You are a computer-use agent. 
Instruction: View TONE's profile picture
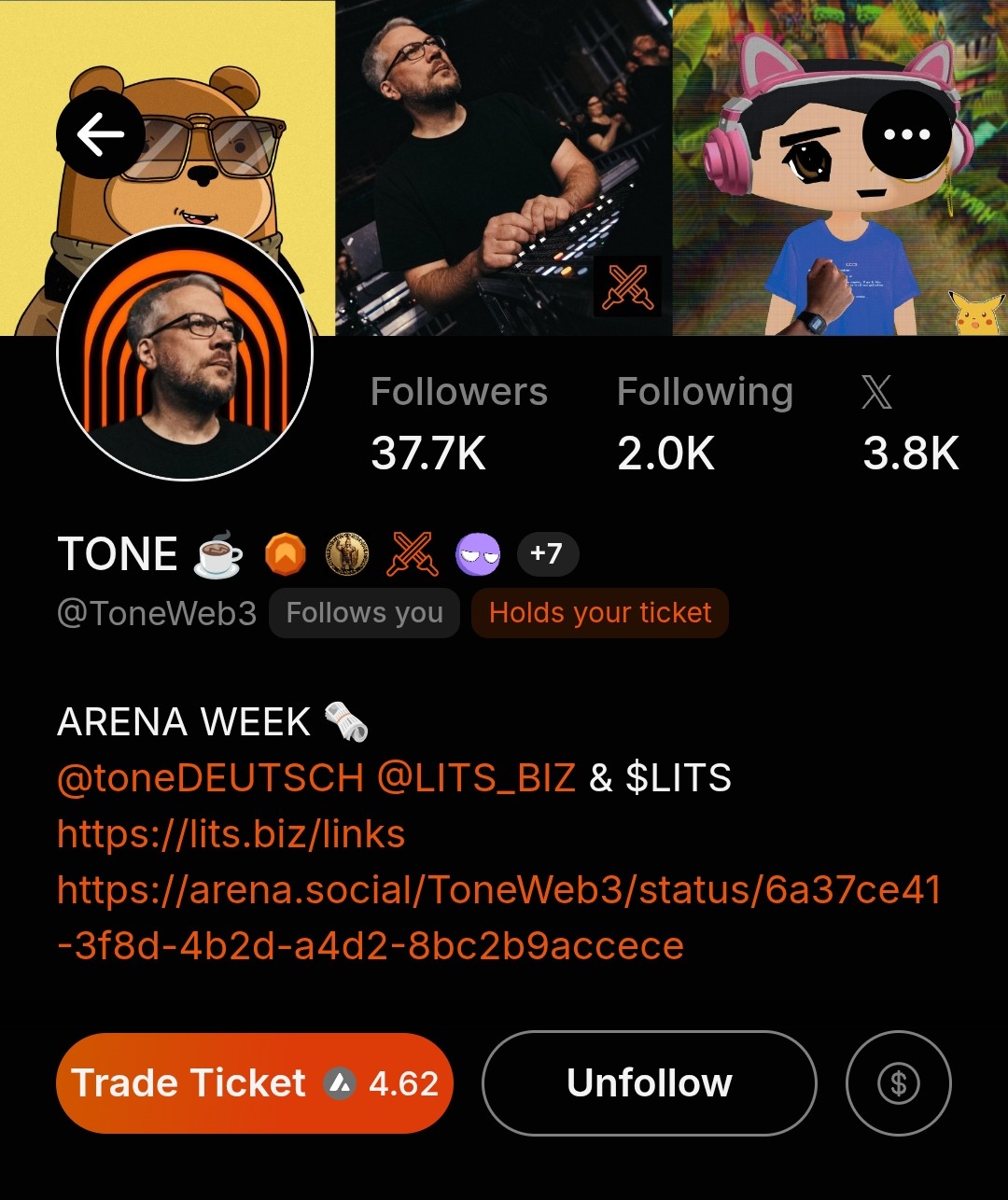(185, 353)
